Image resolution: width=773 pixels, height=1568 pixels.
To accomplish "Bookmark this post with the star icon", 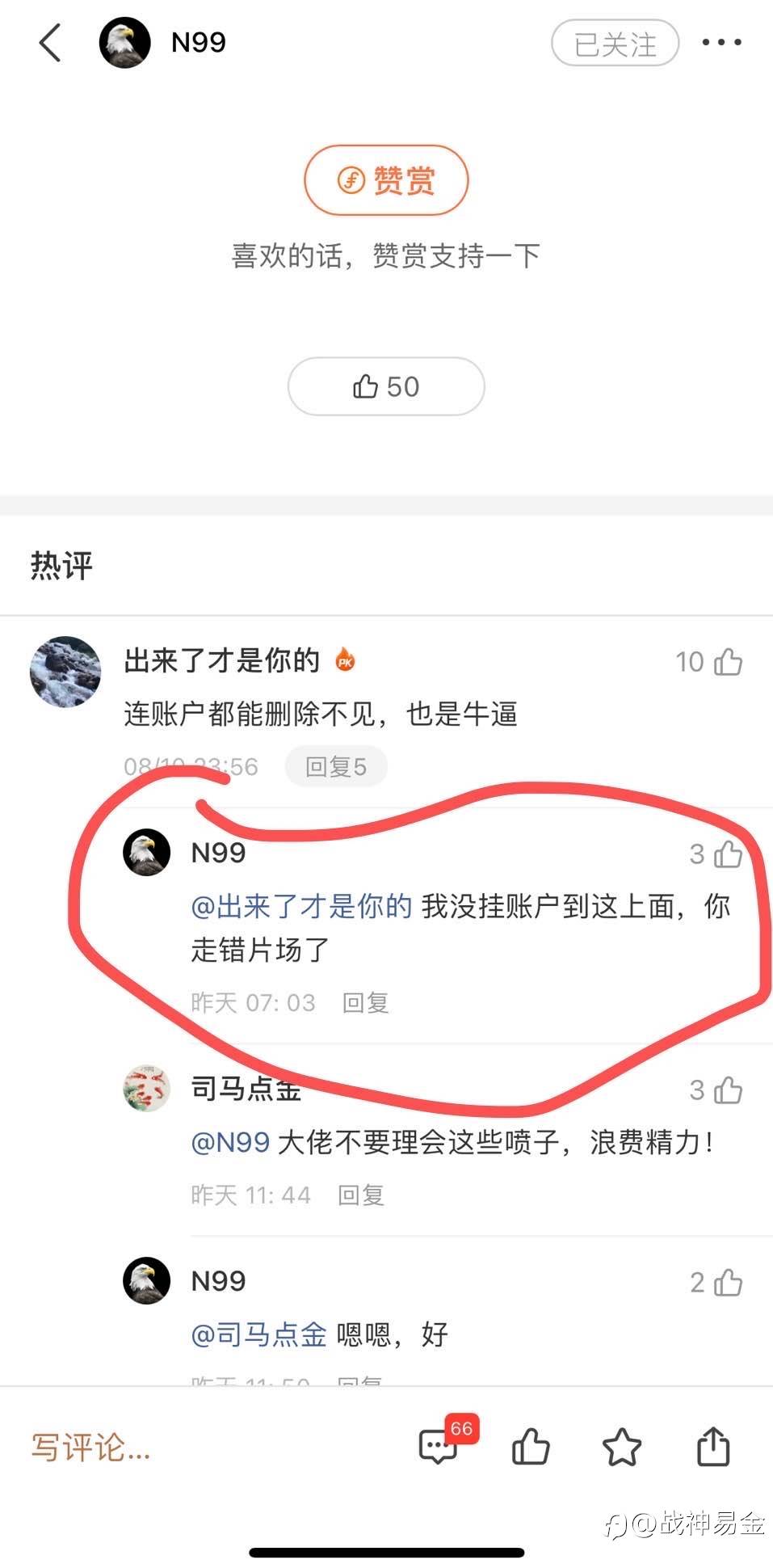I will pos(622,1447).
